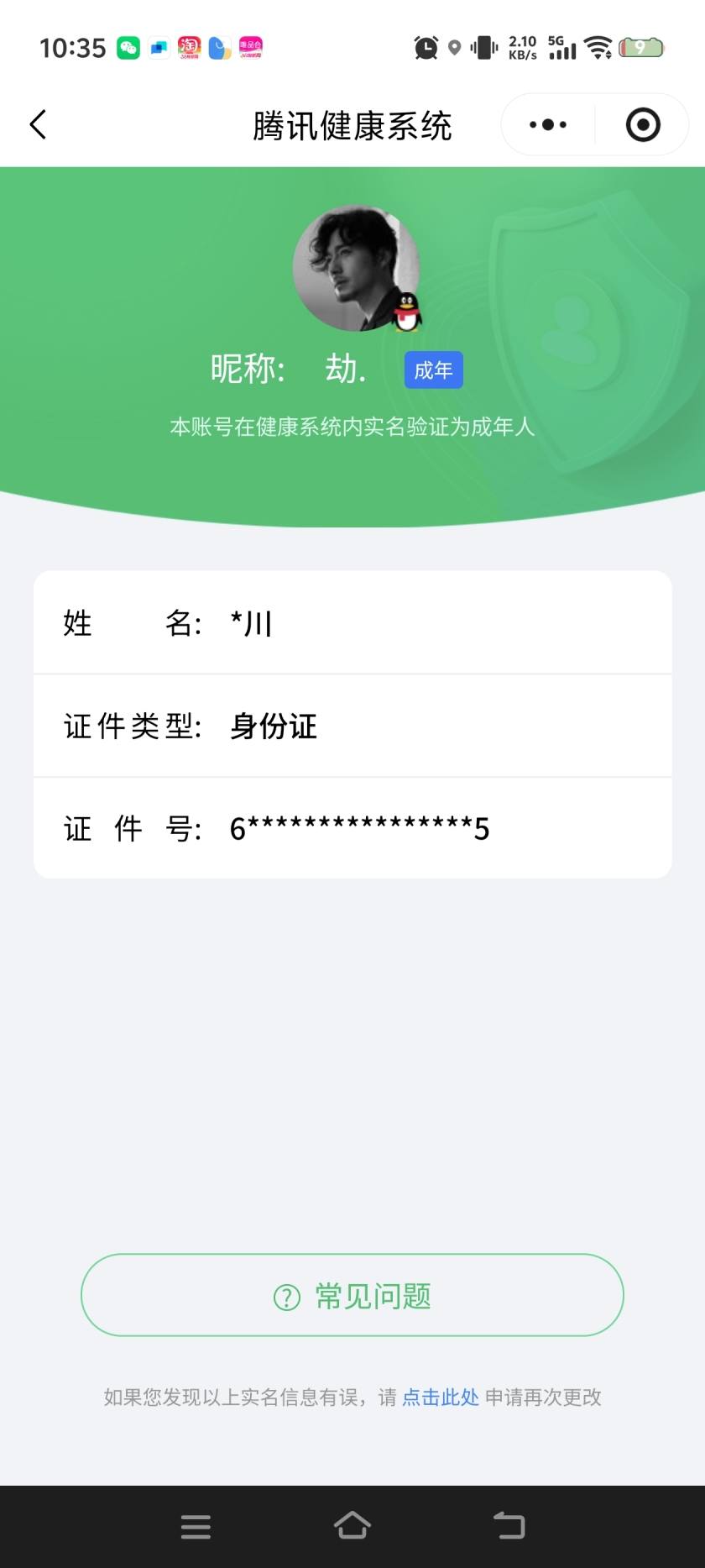Tap the Wi-Fi indicator in the status bar
Viewport: 705px width, 1568px height.
click(598, 48)
